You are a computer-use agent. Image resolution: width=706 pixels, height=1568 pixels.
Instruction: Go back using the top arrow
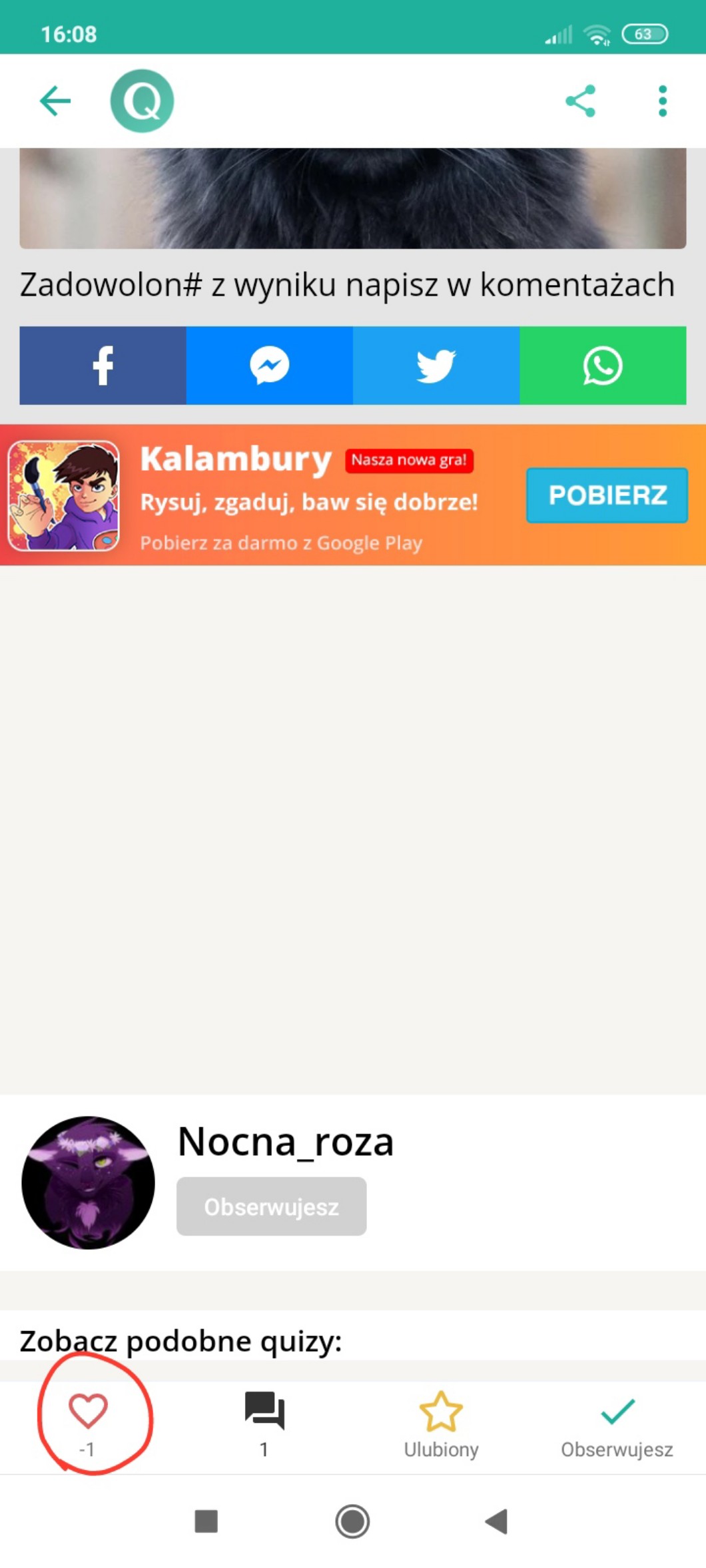55,101
